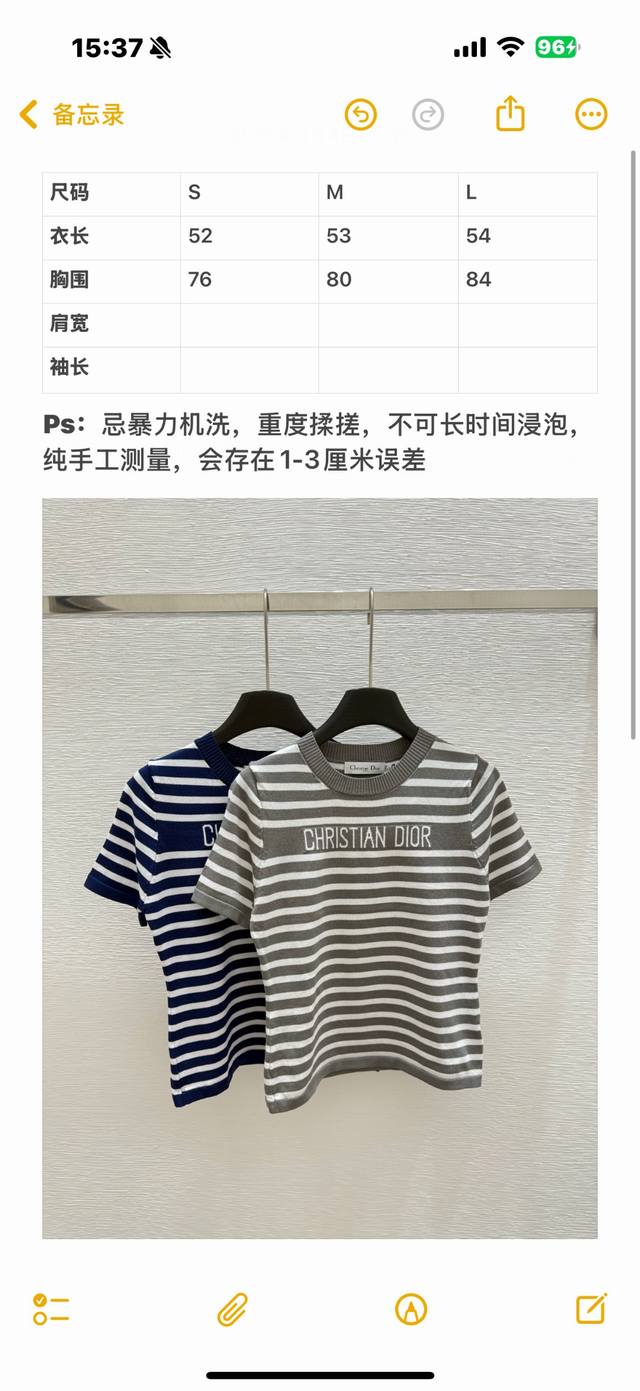Add a checklist to the note

(51, 1308)
